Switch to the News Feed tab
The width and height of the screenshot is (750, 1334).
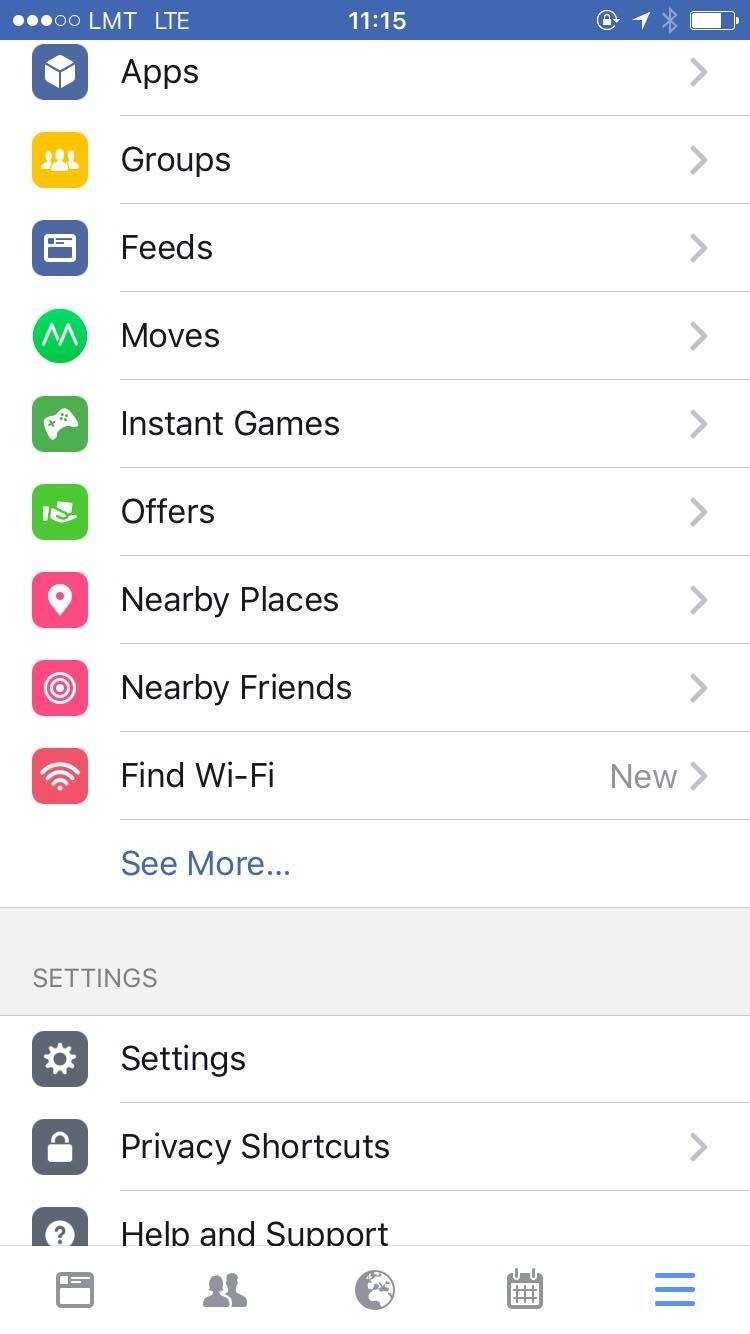75,1290
